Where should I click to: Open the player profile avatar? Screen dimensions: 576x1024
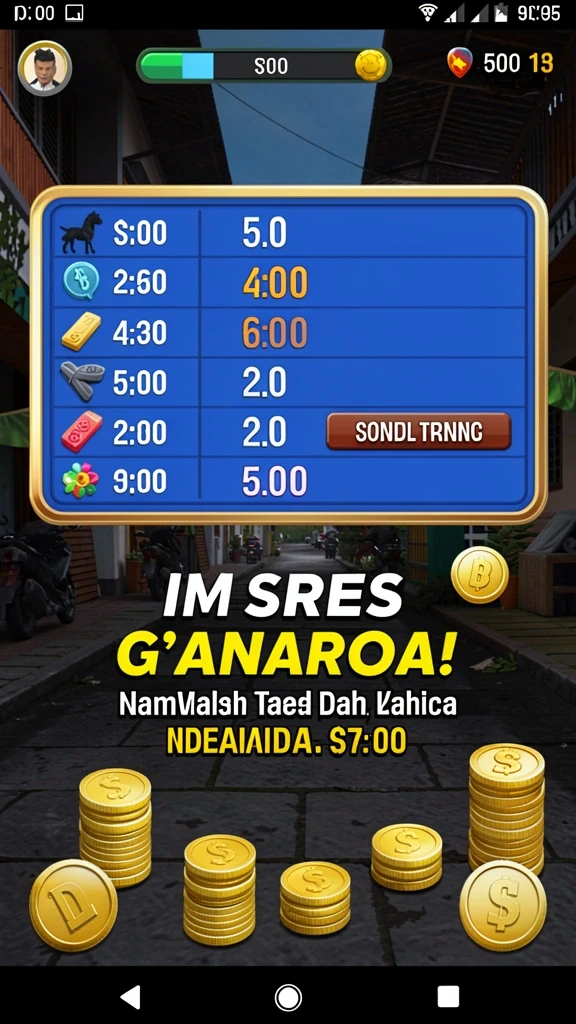(44, 68)
